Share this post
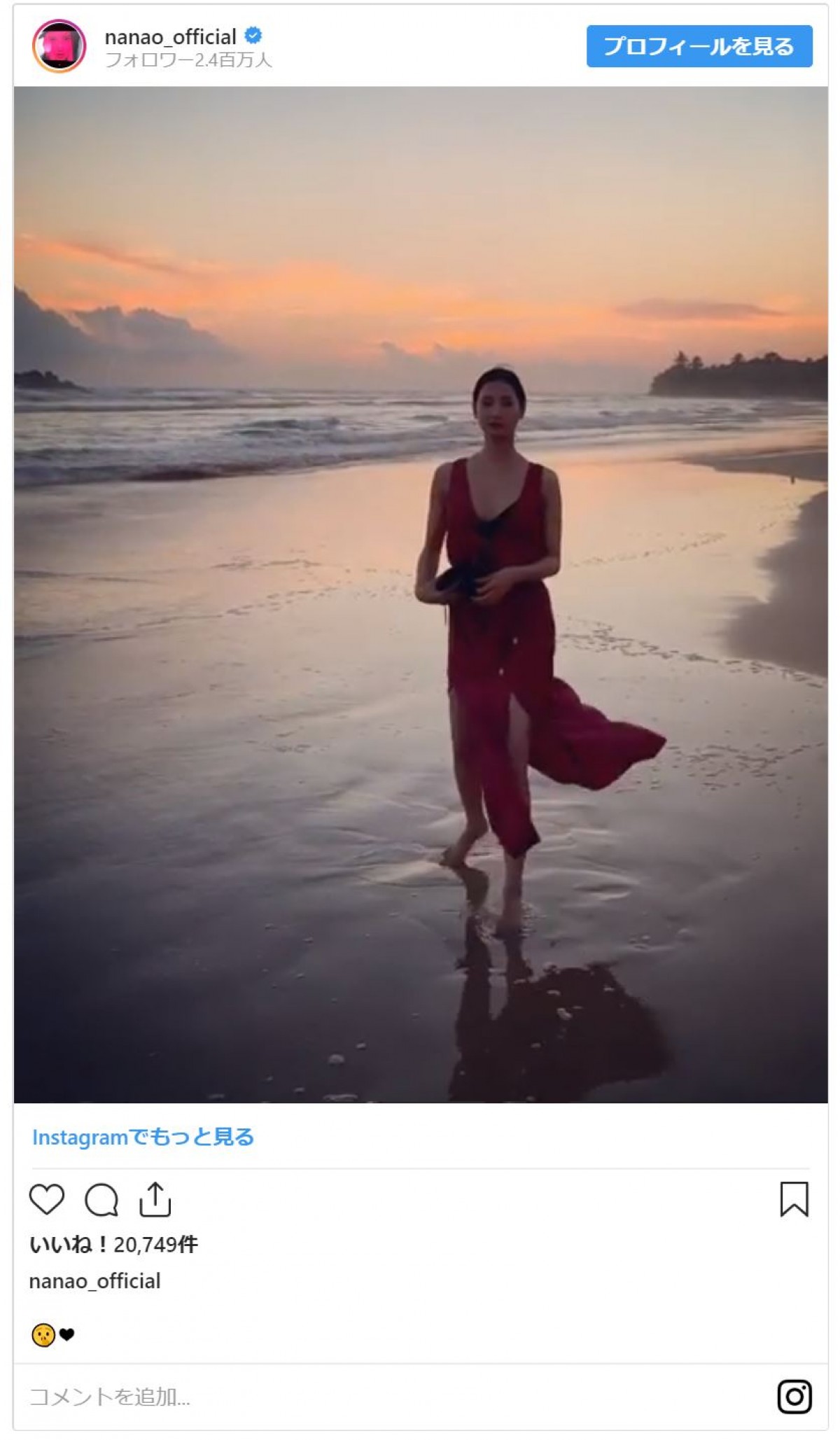Image resolution: width=840 pixels, height=1440 pixels. coord(155,1199)
